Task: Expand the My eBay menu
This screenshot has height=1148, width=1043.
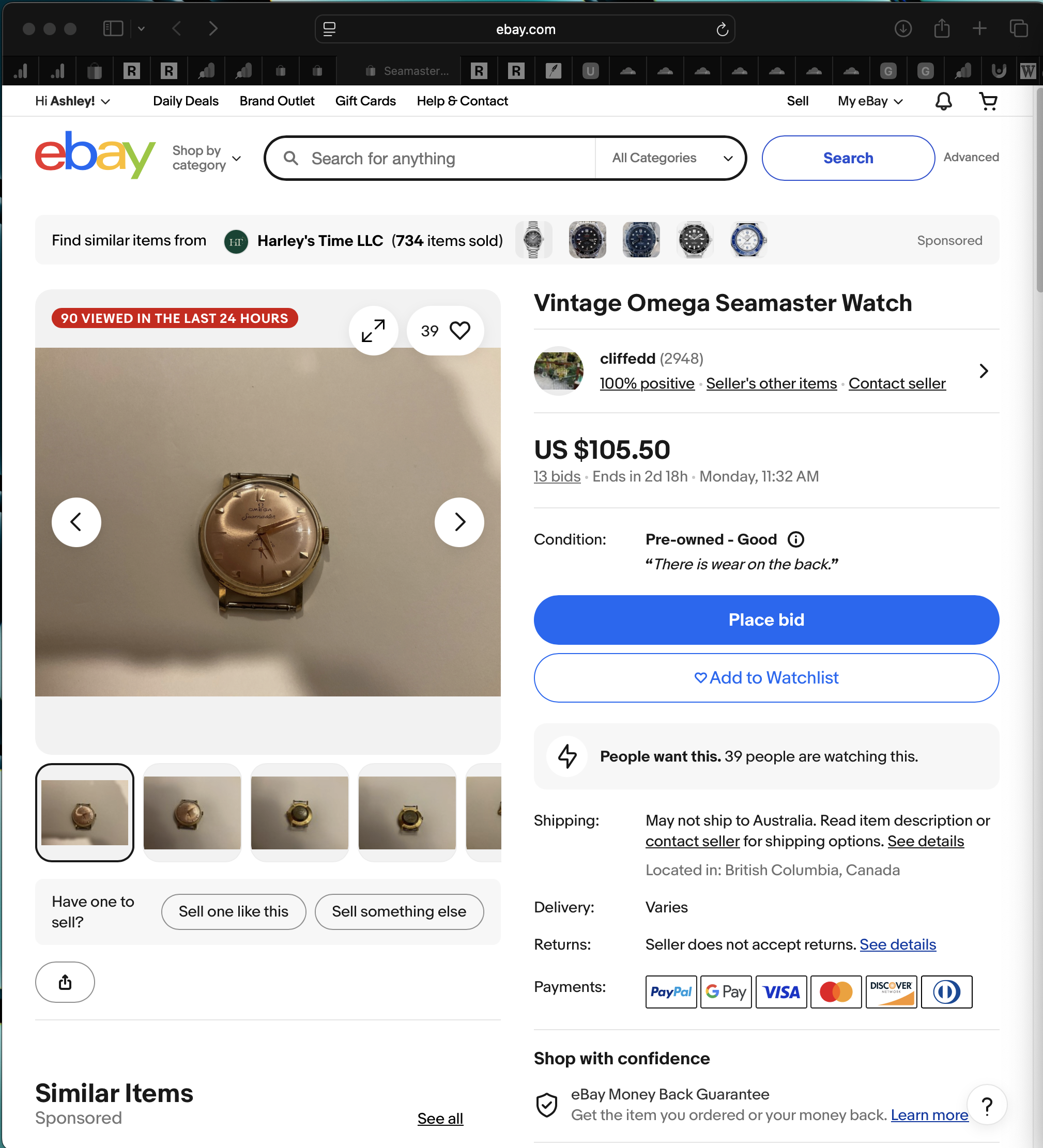Action: pos(869,101)
